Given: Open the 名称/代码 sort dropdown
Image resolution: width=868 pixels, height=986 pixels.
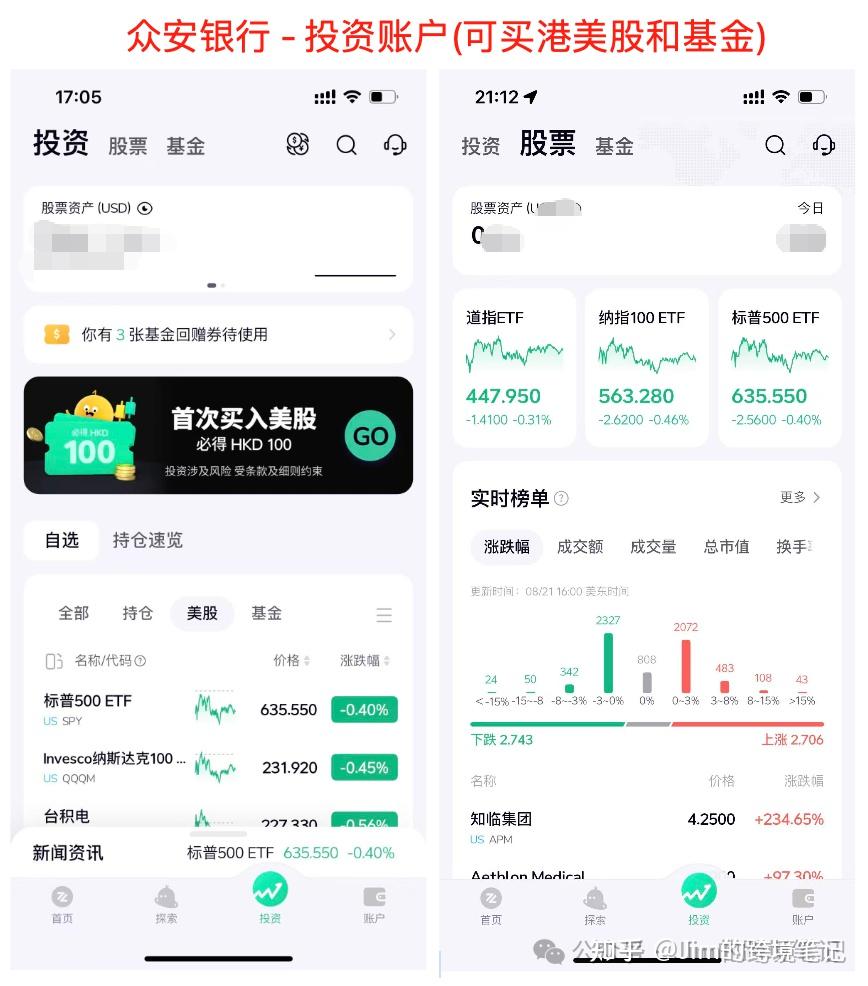Looking at the screenshot, I should 107,661.
